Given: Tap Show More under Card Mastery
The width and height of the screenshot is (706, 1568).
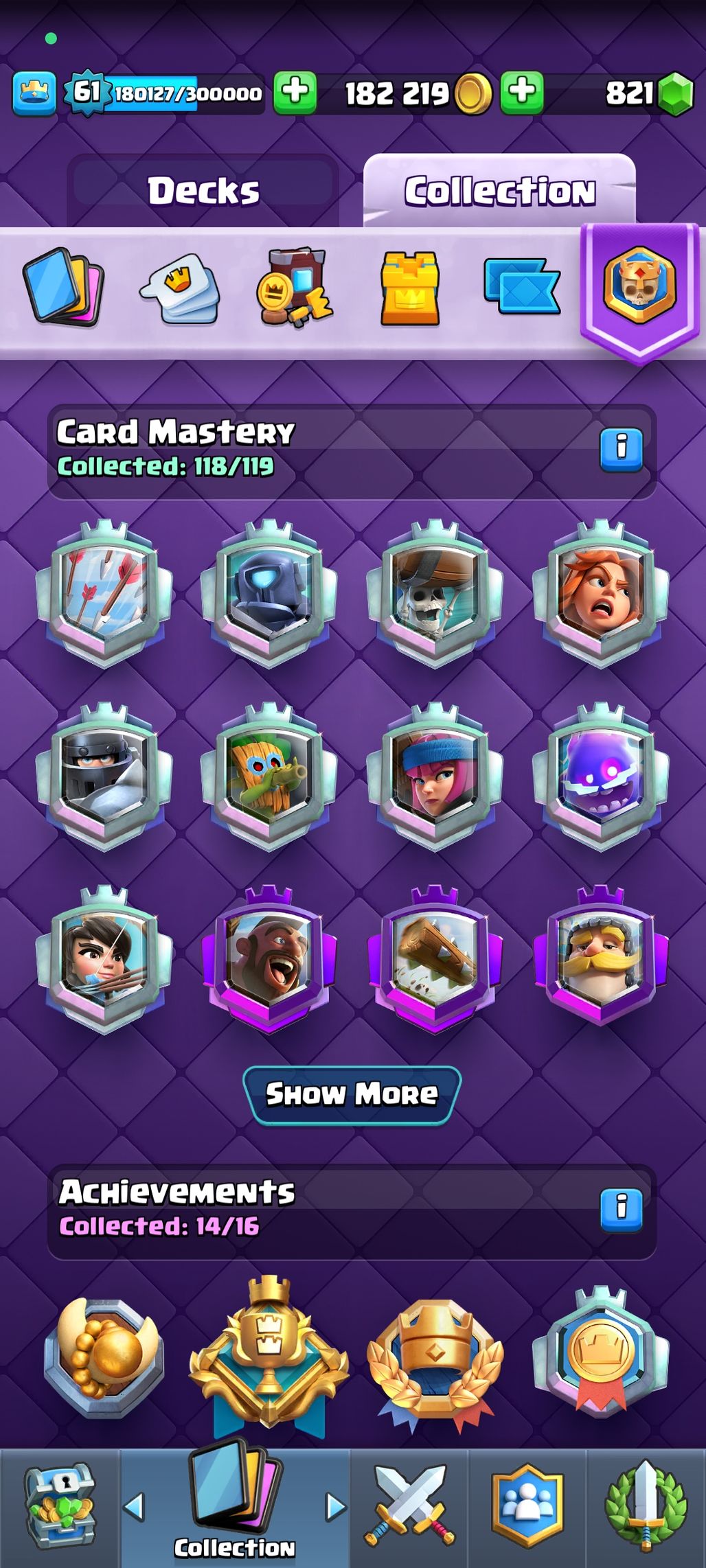Looking at the screenshot, I should [x=352, y=1094].
